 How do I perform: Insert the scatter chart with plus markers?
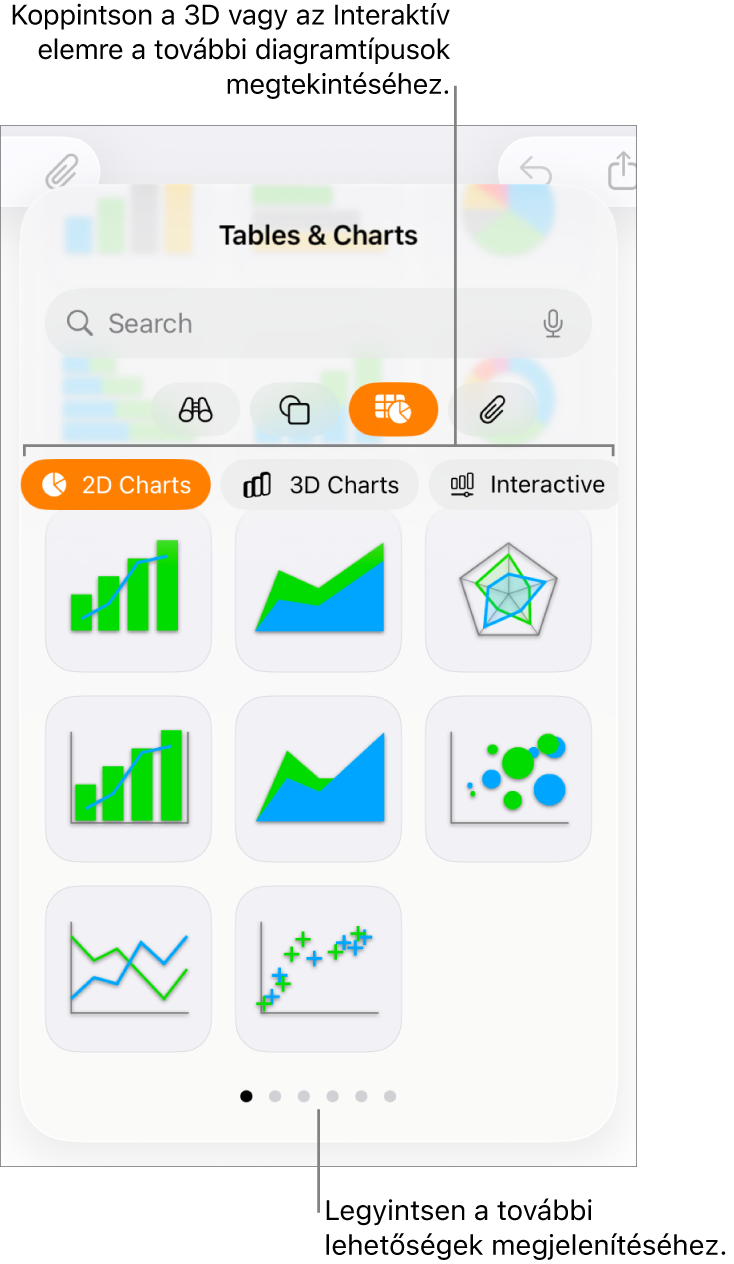click(318, 969)
